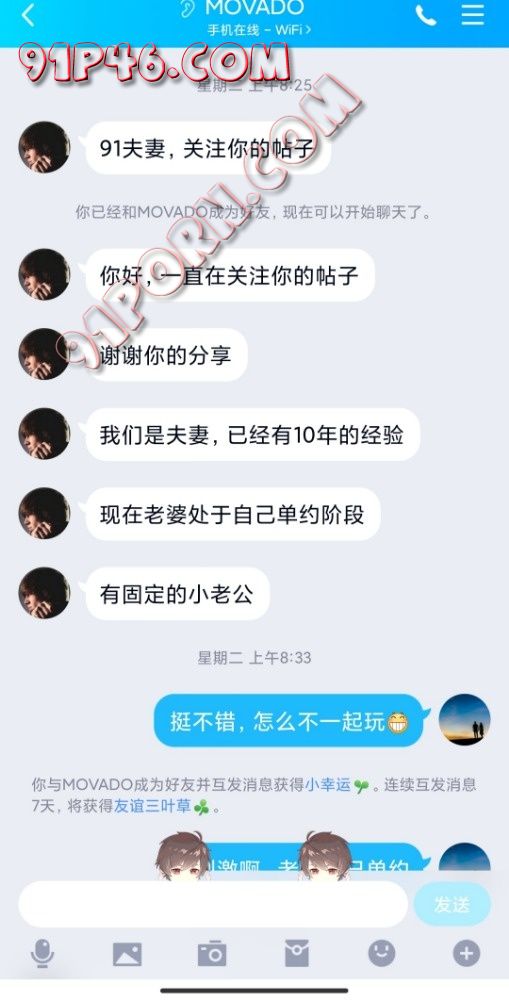509x1000 pixels.
Task: Focus the message text field
Action: [x=212, y=904]
